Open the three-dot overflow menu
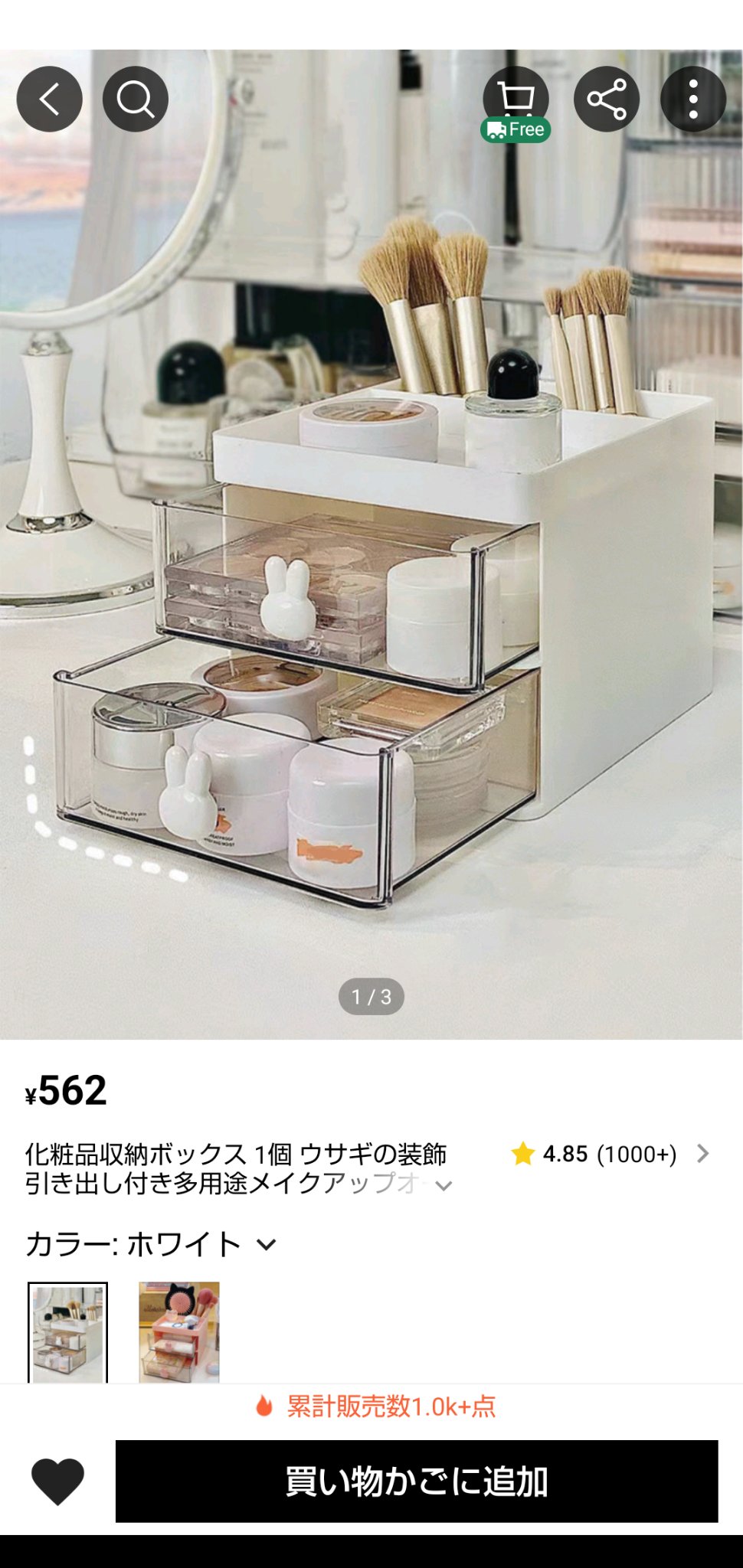743x1568 pixels. (x=692, y=100)
